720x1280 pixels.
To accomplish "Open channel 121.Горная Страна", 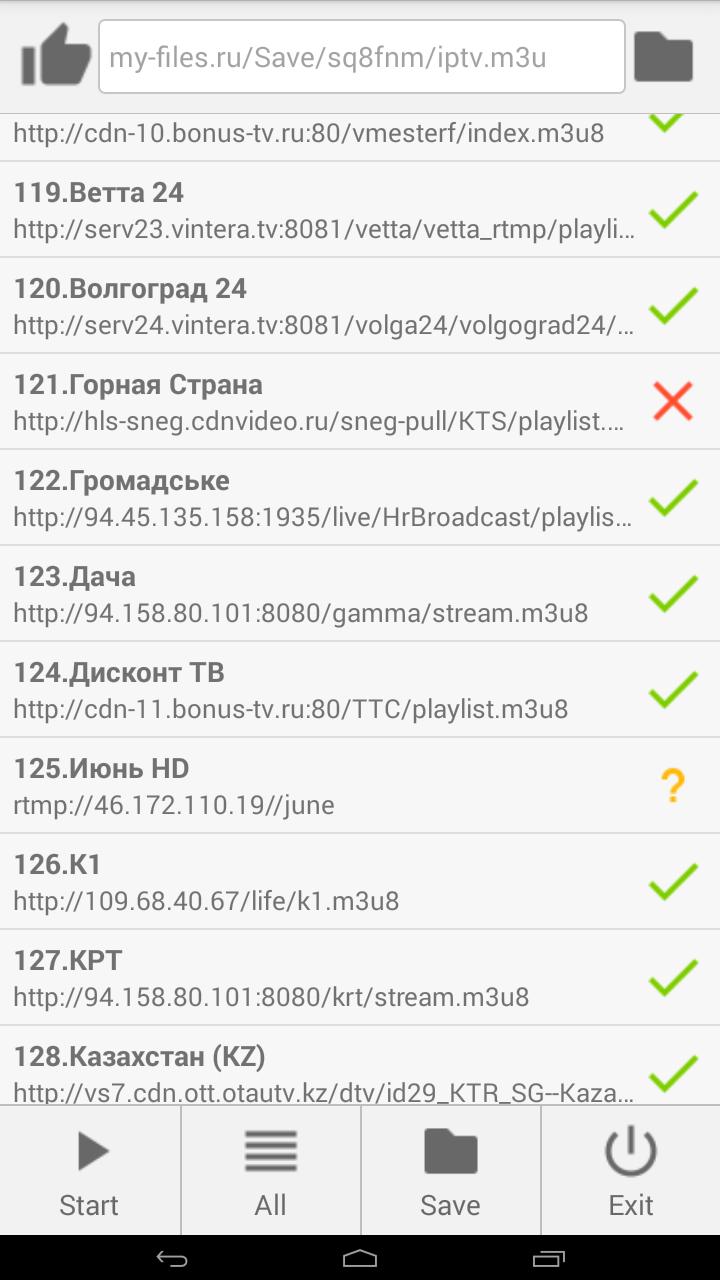I will pos(324,402).
